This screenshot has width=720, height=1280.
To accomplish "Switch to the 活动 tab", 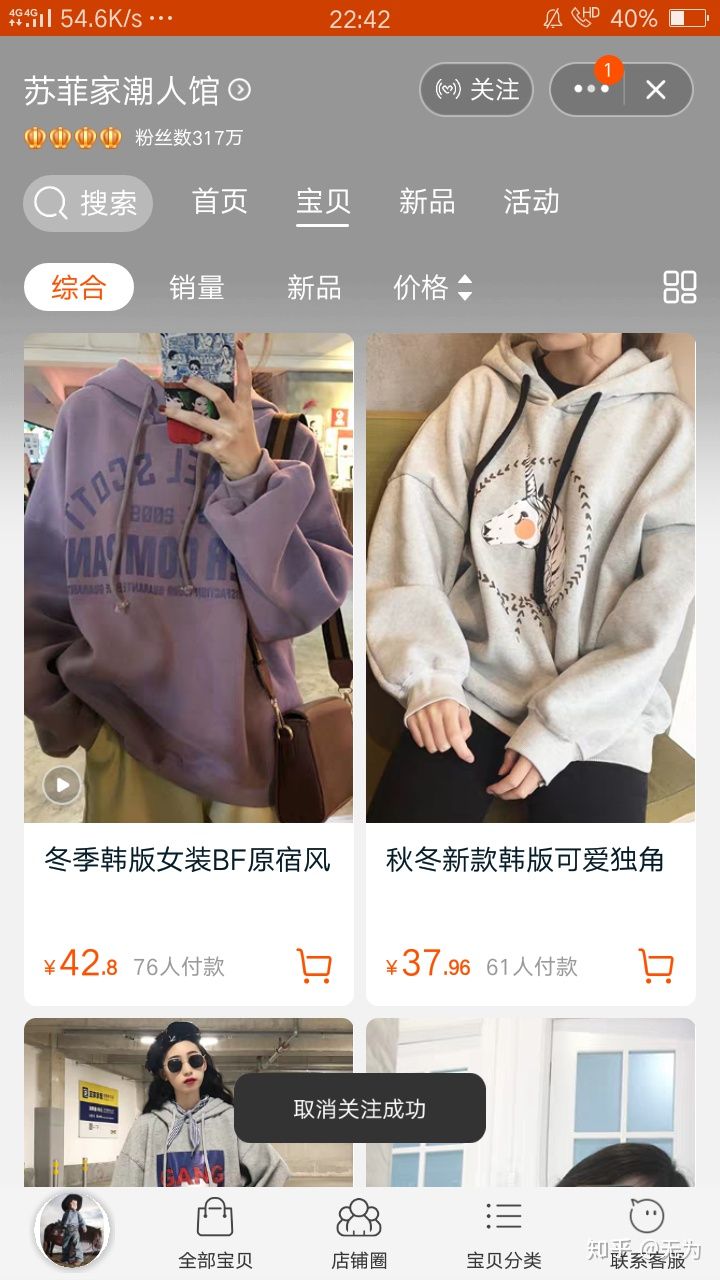I will point(531,202).
